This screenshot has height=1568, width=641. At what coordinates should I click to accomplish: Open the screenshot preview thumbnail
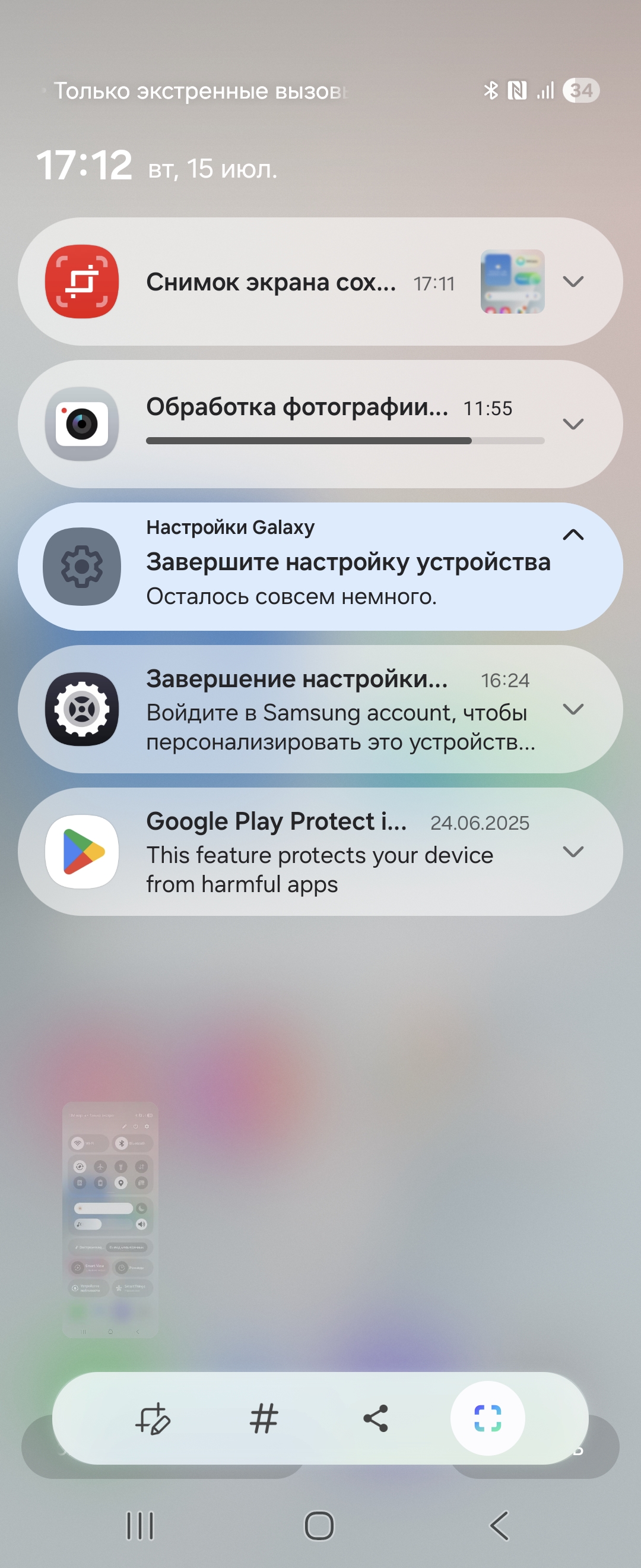click(110, 1218)
